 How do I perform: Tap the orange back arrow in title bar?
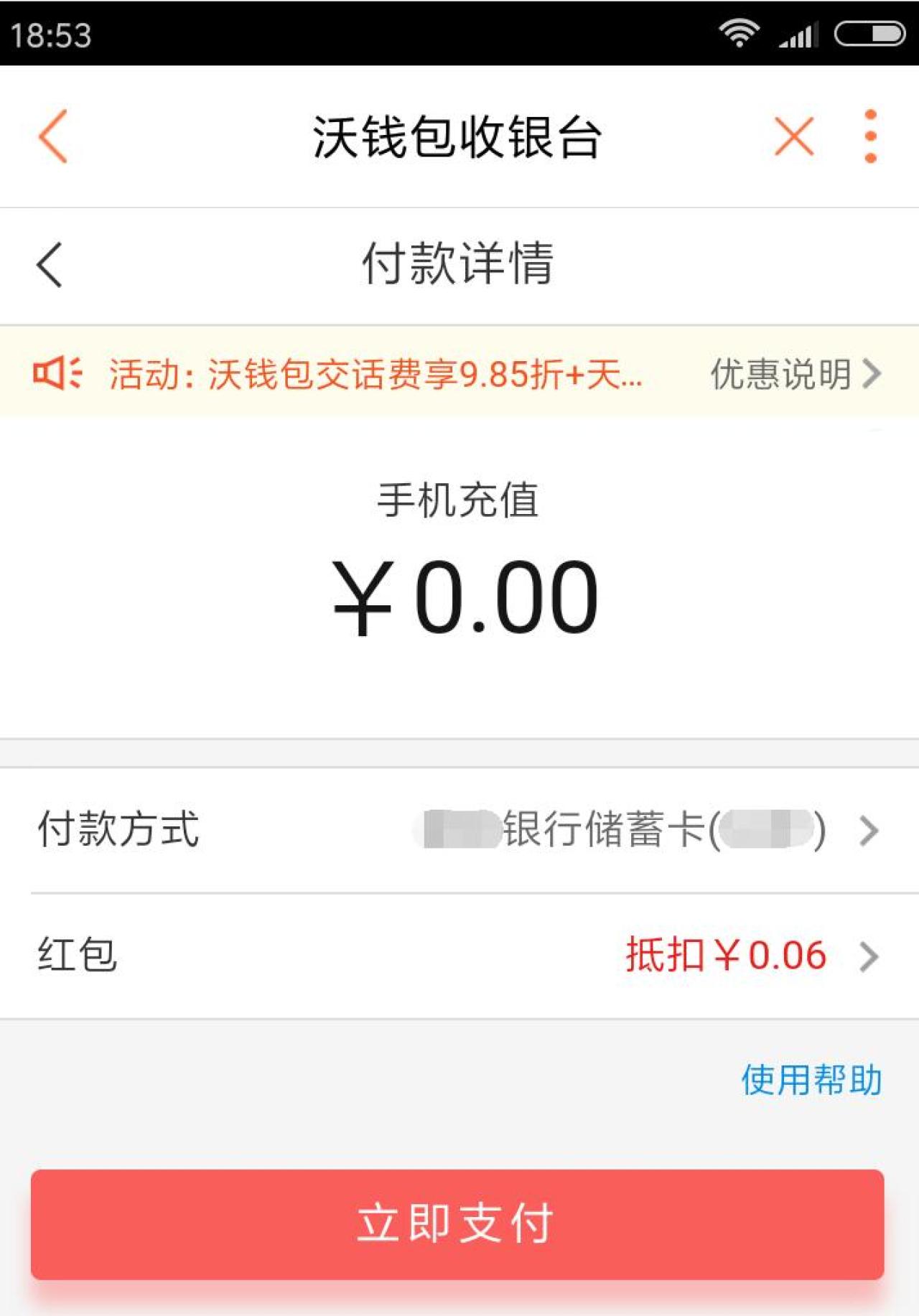(x=53, y=136)
